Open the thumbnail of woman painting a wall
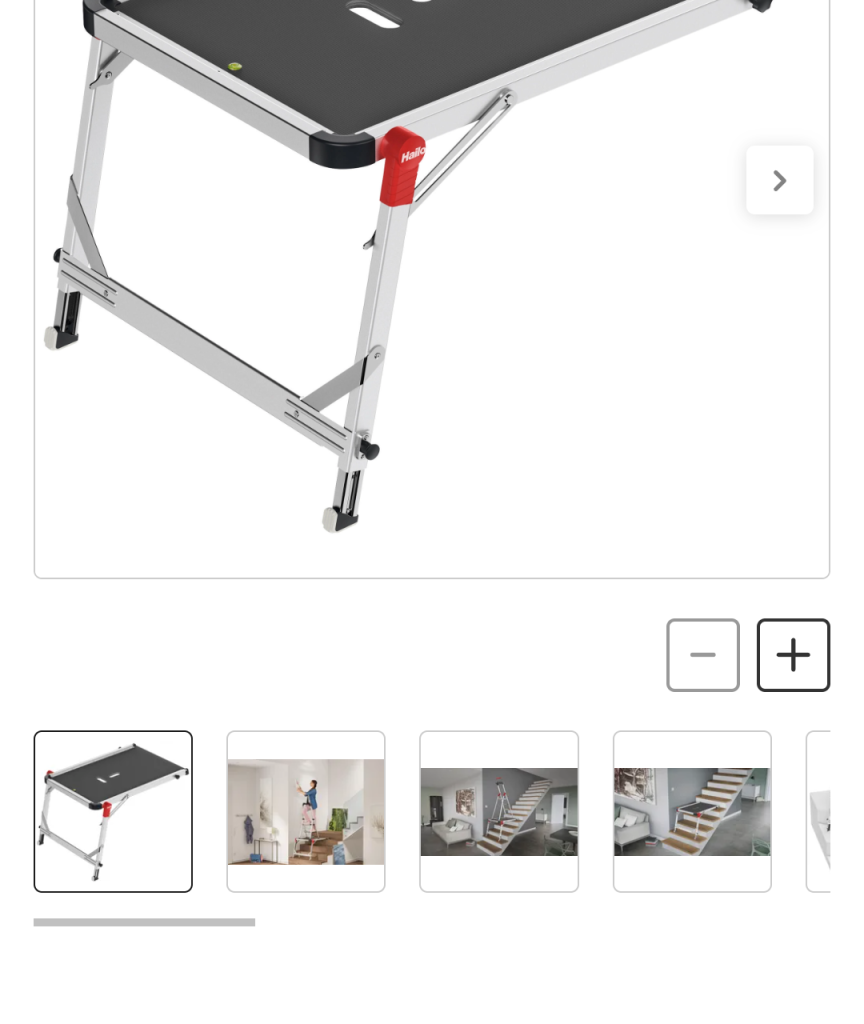Viewport: 864px width, 1024px height. click(306, 811)
